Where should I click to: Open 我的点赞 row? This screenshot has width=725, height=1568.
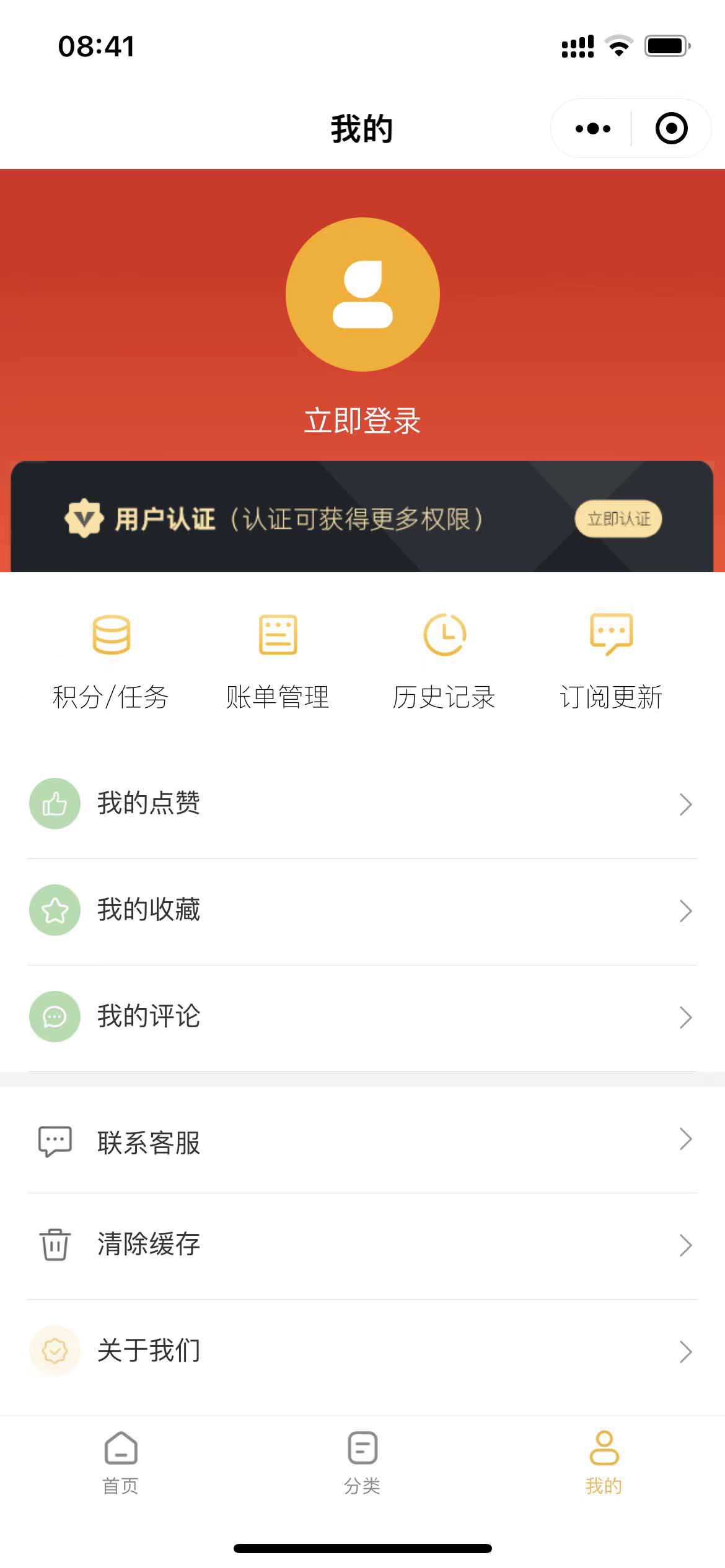pyautogui.click(x=362, y=804)
